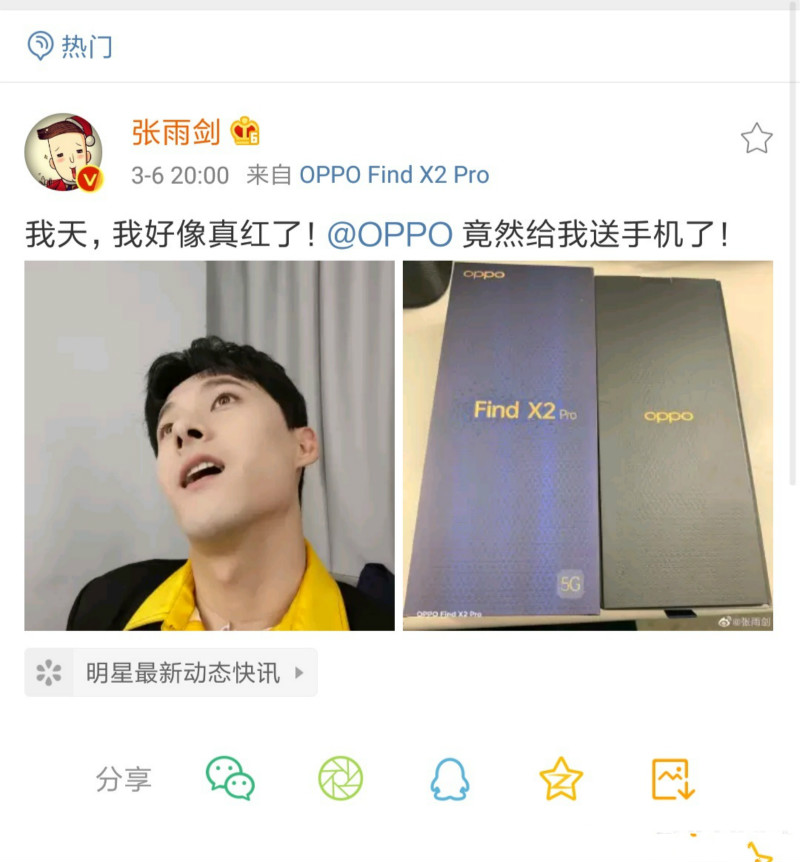Save the post as an image
Screen dimensions: 800x862
click(672, 778)
